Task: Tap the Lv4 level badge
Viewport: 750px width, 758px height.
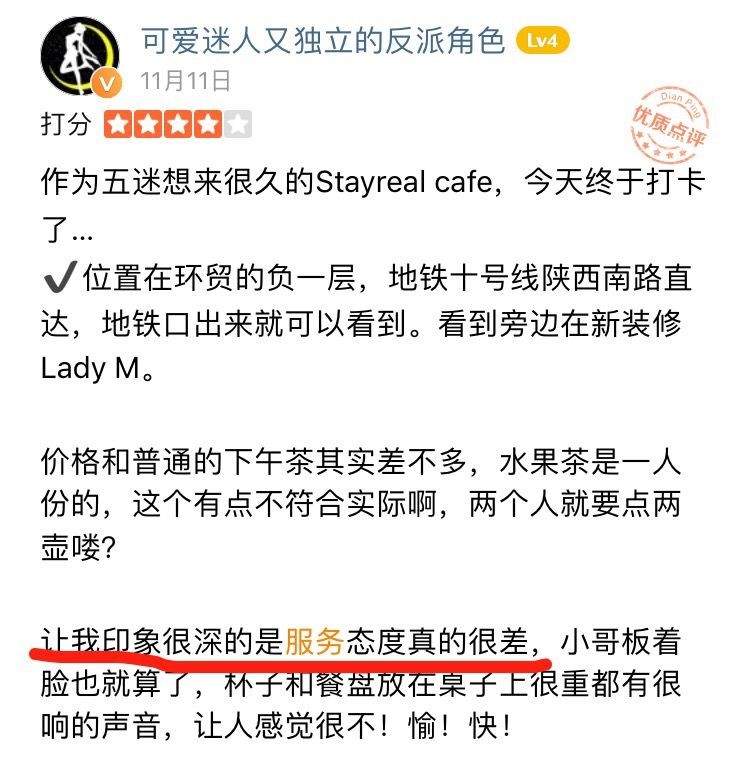Action: [543, 41]
